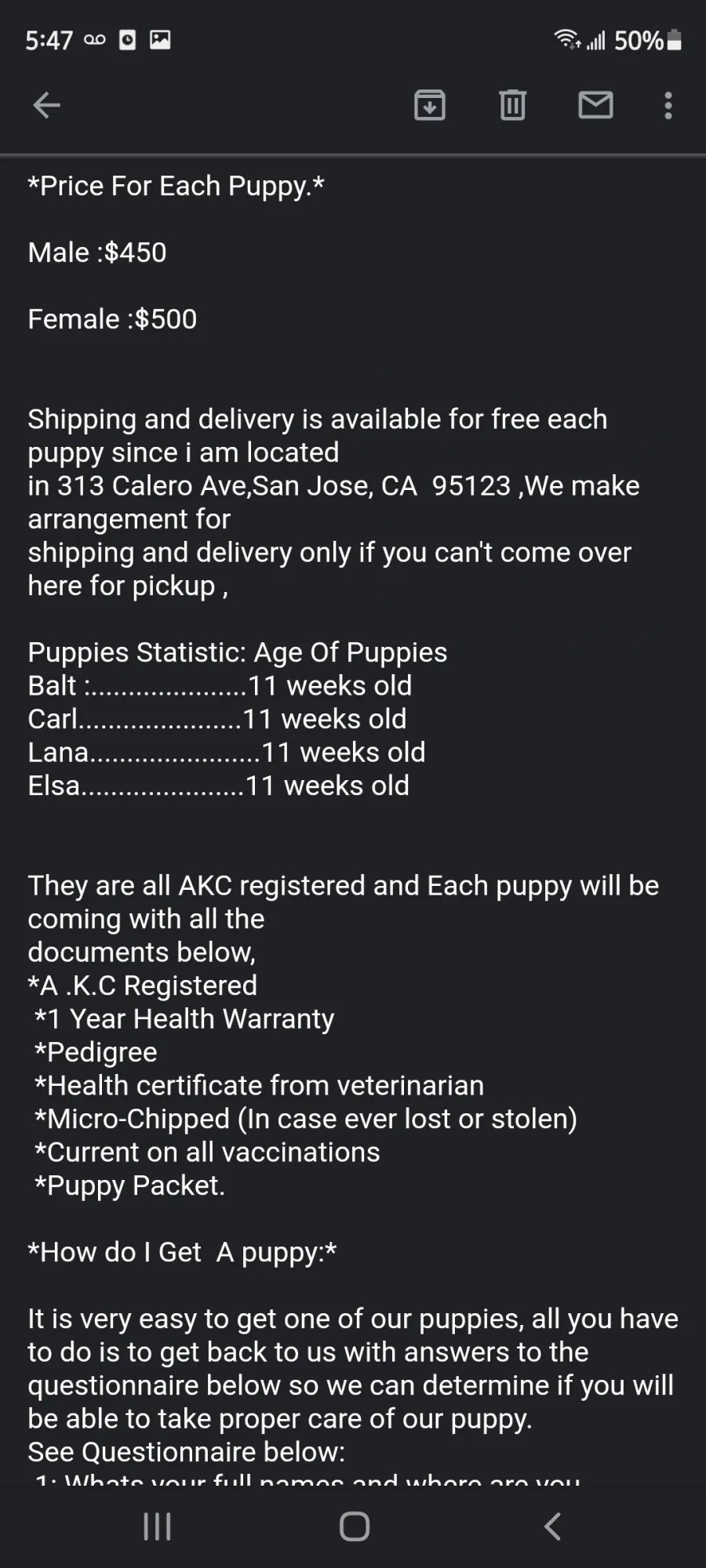
Task: Mark this email as unread
Action: pos(595,105)
